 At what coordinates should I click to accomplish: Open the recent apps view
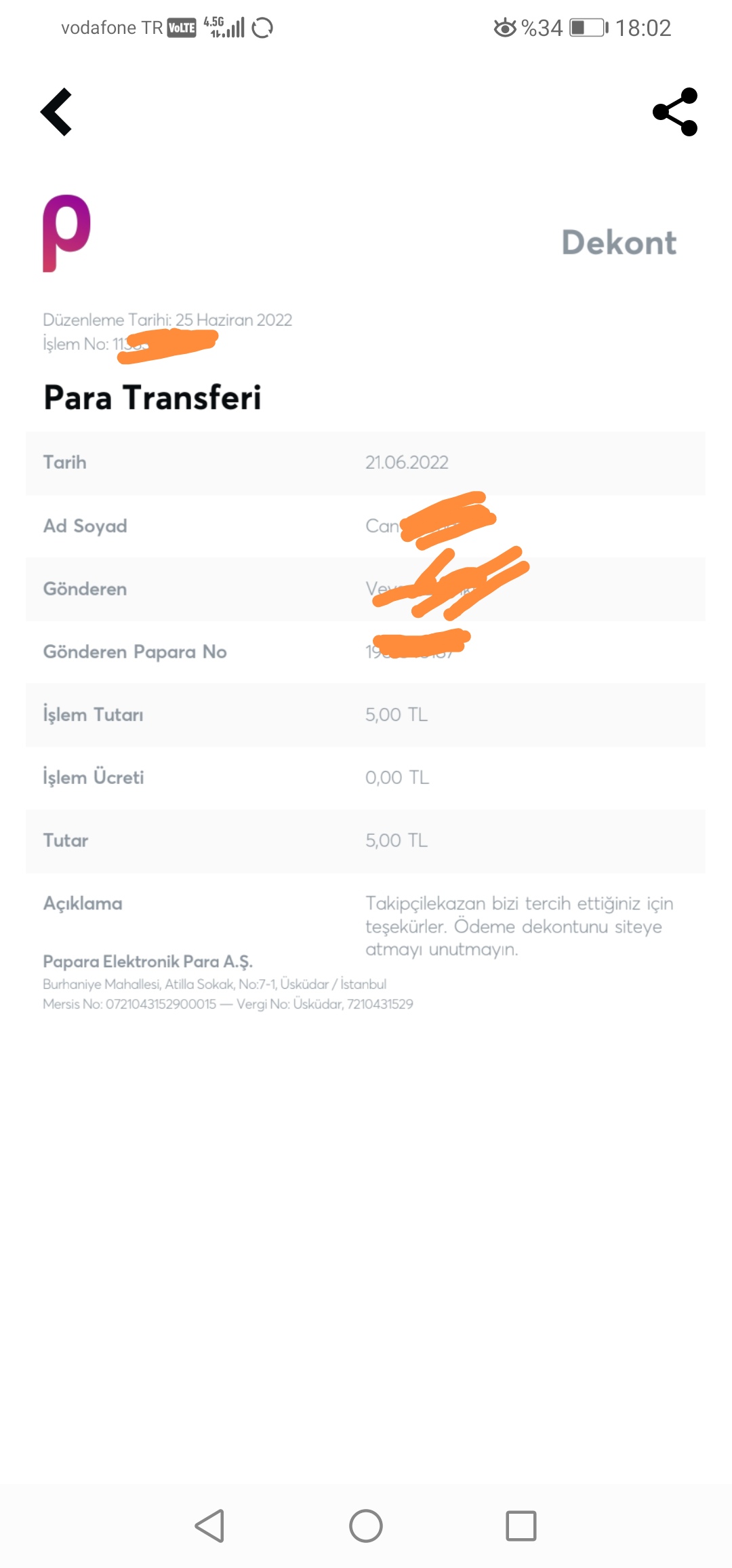[521, 1526]
